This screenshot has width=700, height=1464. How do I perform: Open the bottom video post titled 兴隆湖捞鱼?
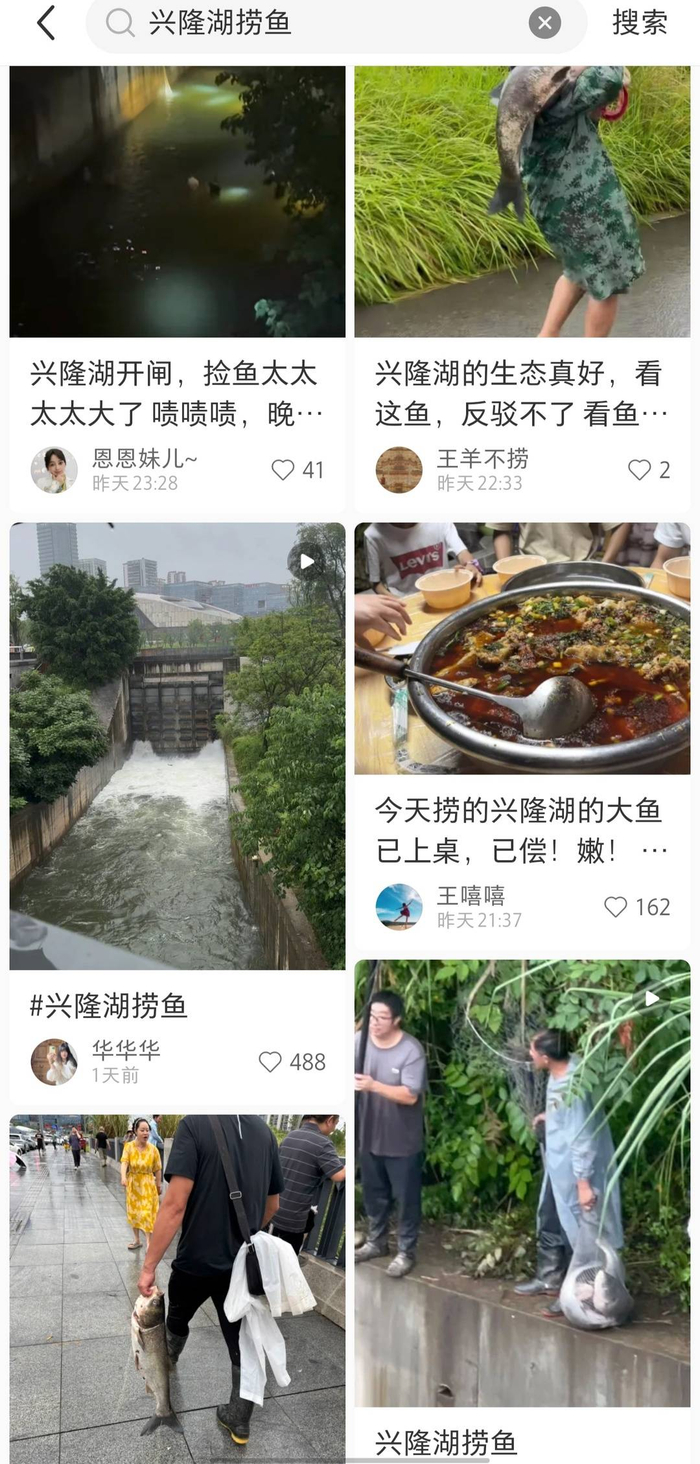tap(522, 1200)
